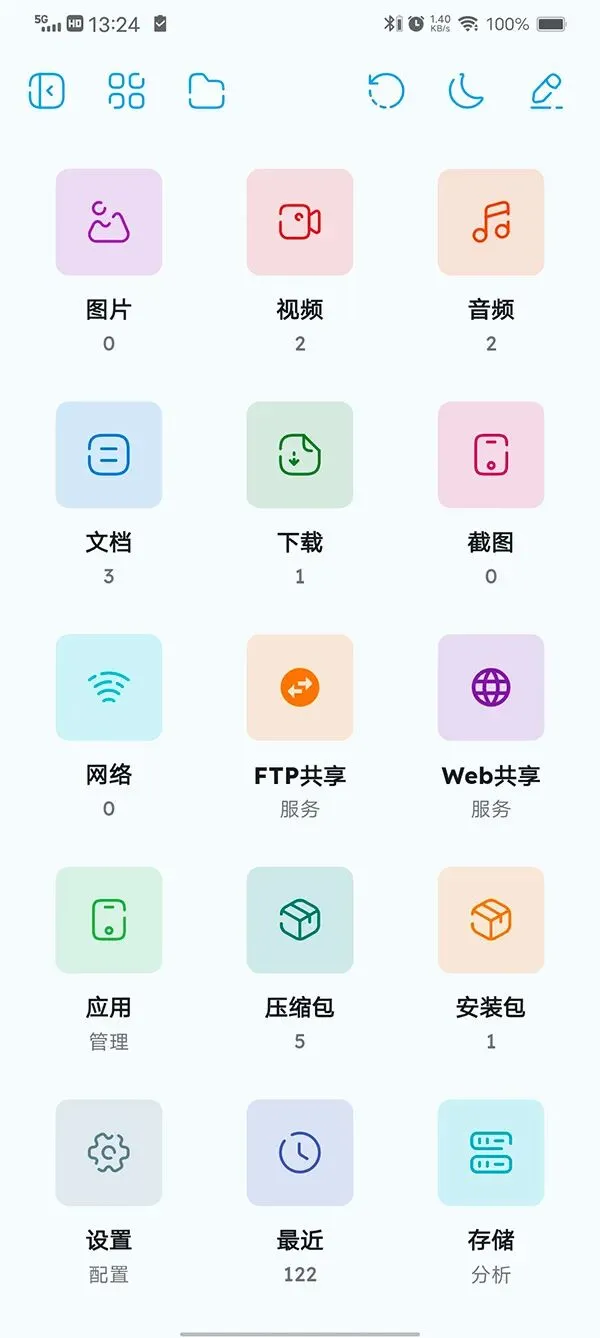
Task: Tap the edit pencil icon
Action: pyautogui.click(x=546, y=91)
